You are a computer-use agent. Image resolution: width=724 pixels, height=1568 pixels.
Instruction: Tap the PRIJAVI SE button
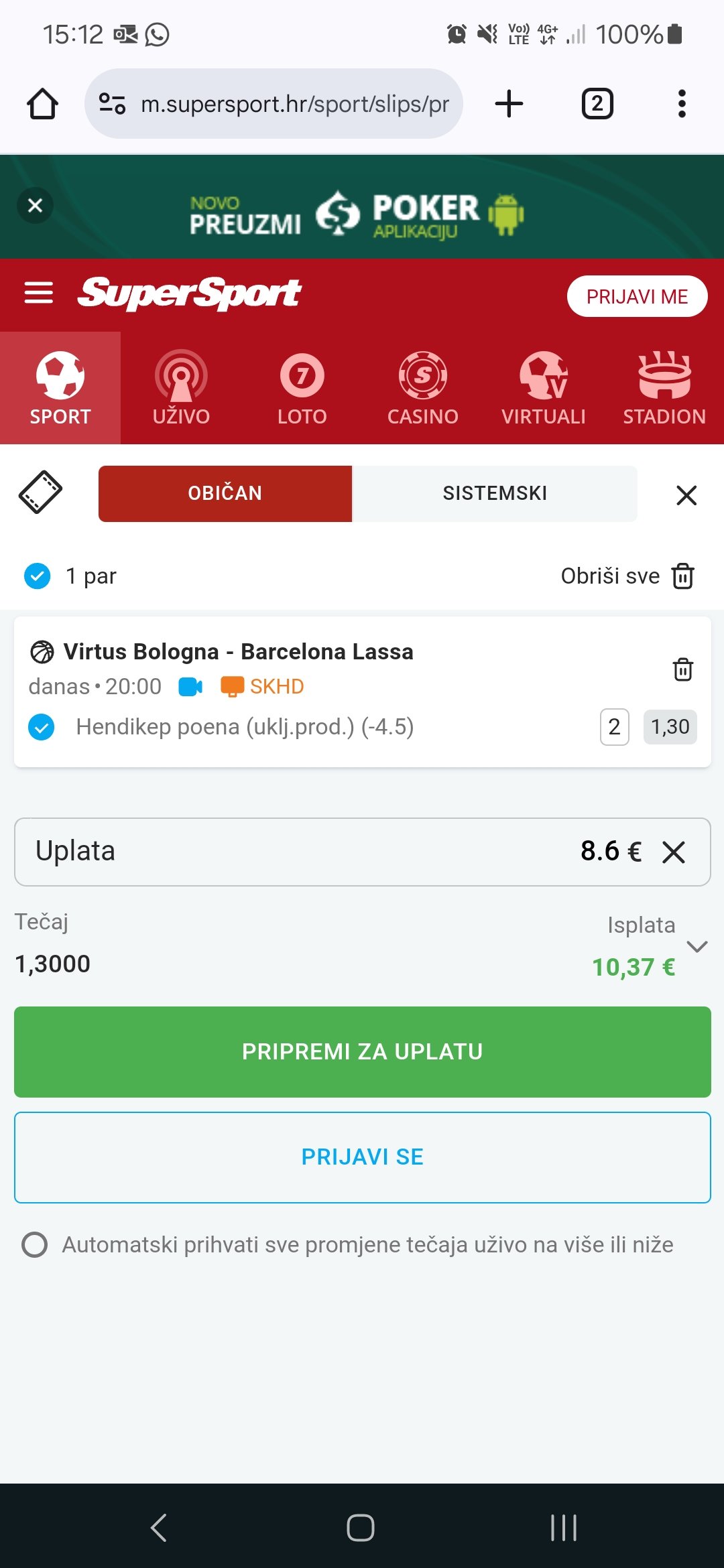pos(362,1157)
